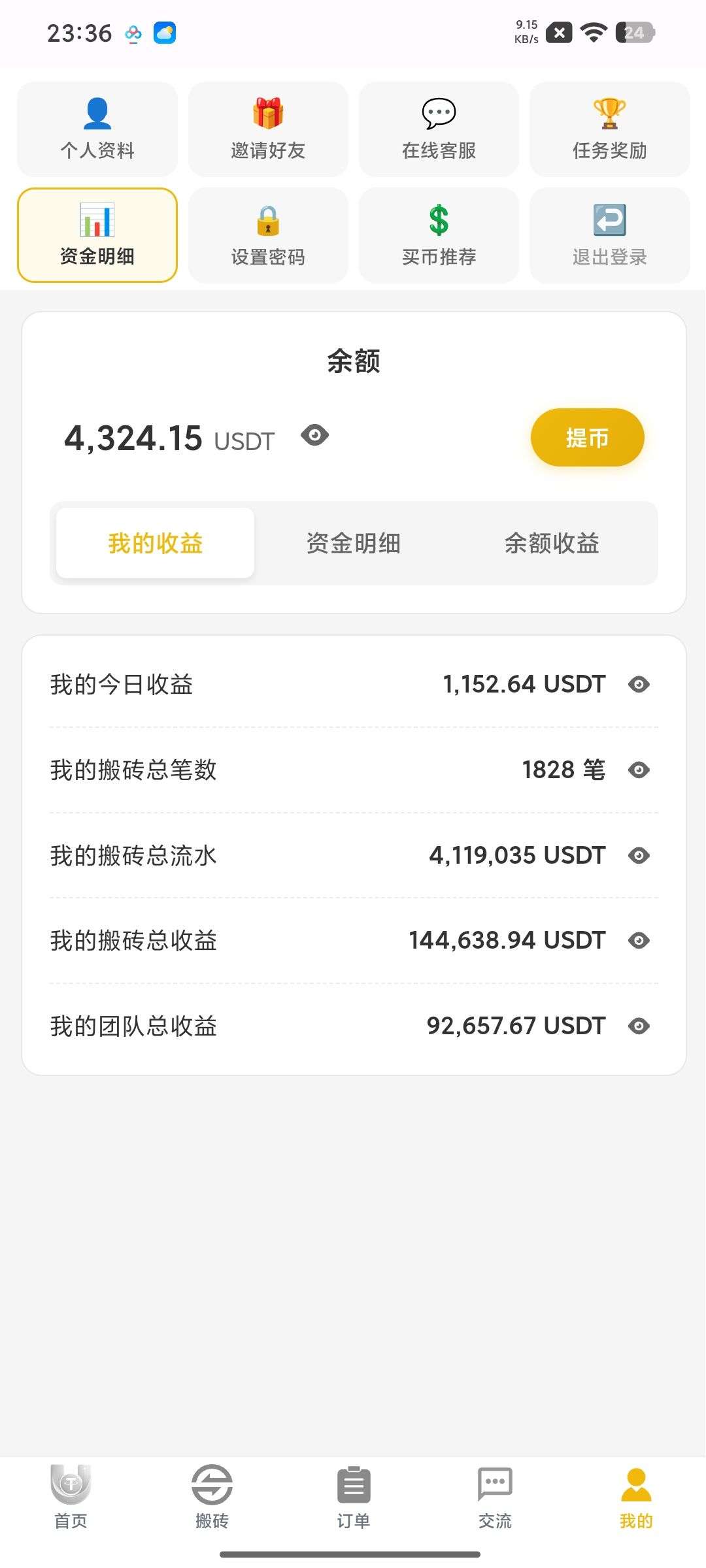Go to the 首页 home tab
The width and height of the screenshot is (706, 1568).
(71, 1496)
